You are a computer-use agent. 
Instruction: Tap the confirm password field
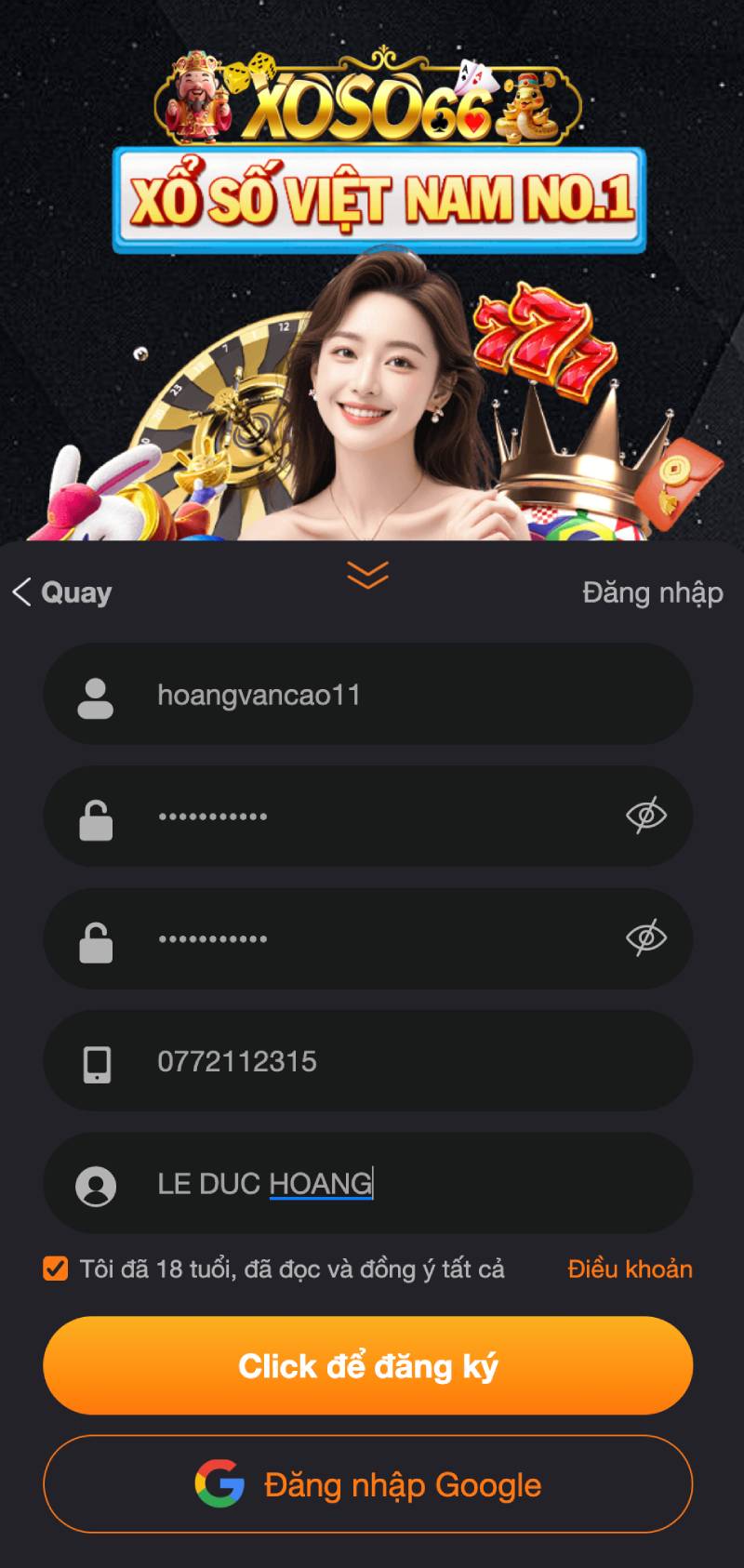coord(372,938)
